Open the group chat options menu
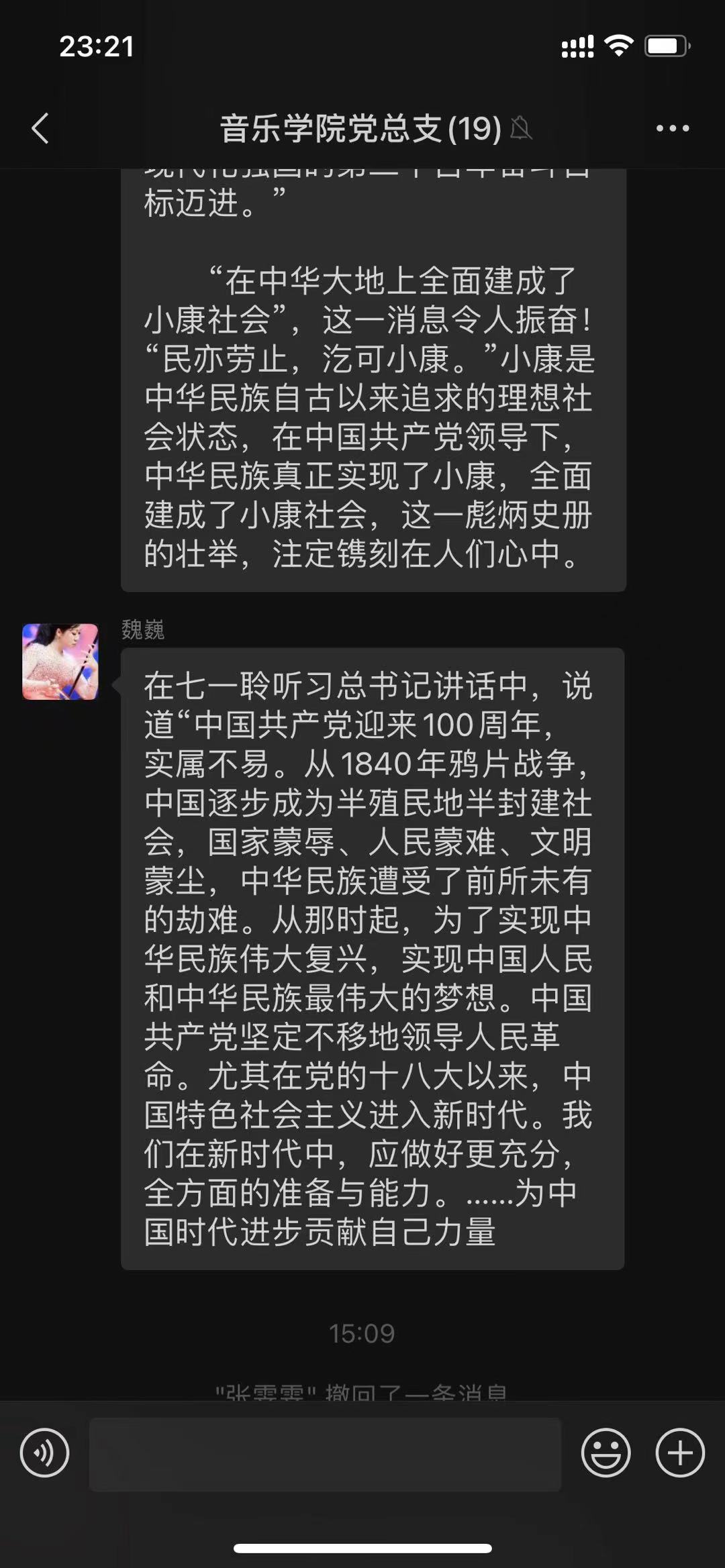 point(672,128)
